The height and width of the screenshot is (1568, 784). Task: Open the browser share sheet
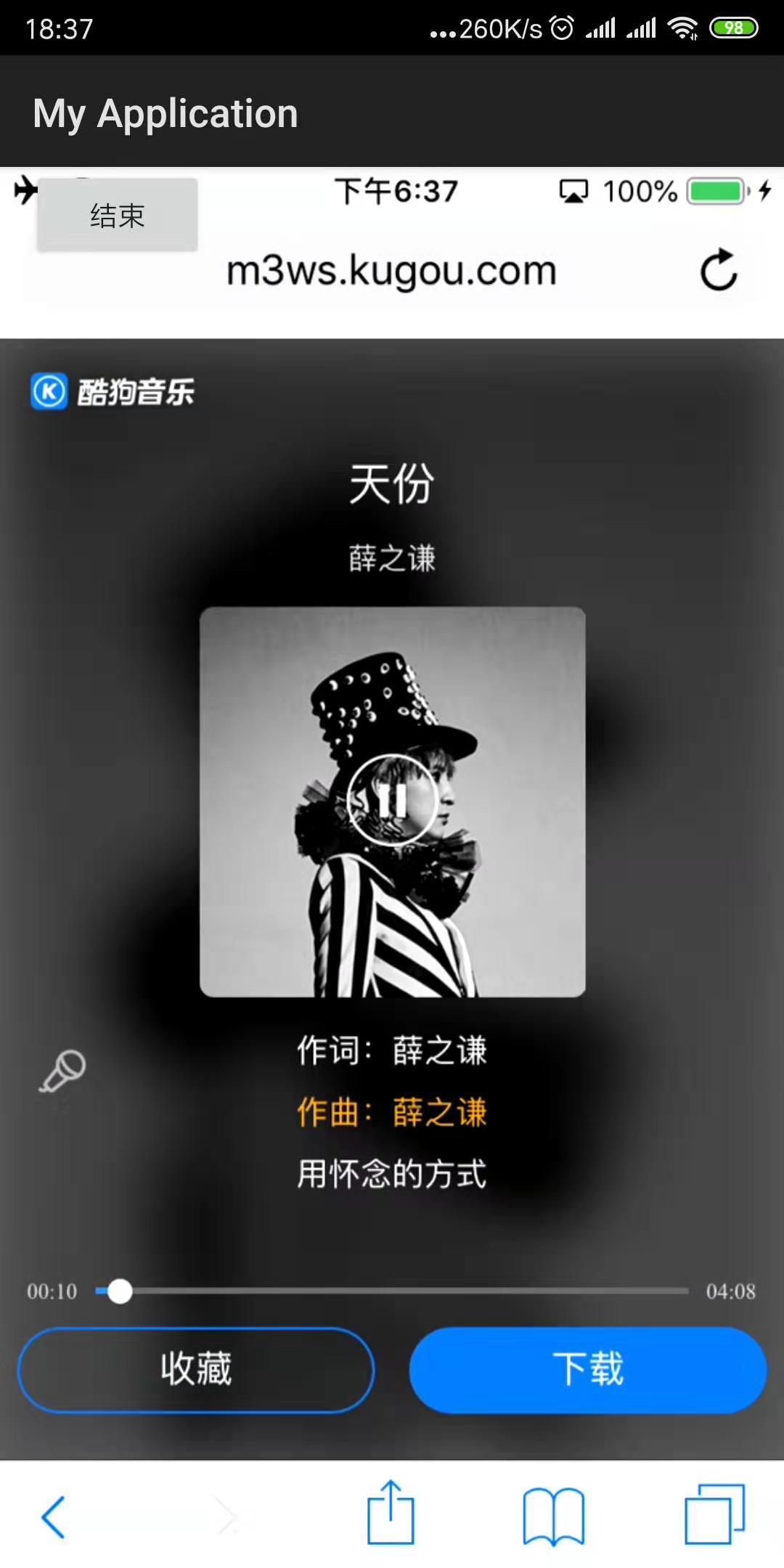point(391,1514)
